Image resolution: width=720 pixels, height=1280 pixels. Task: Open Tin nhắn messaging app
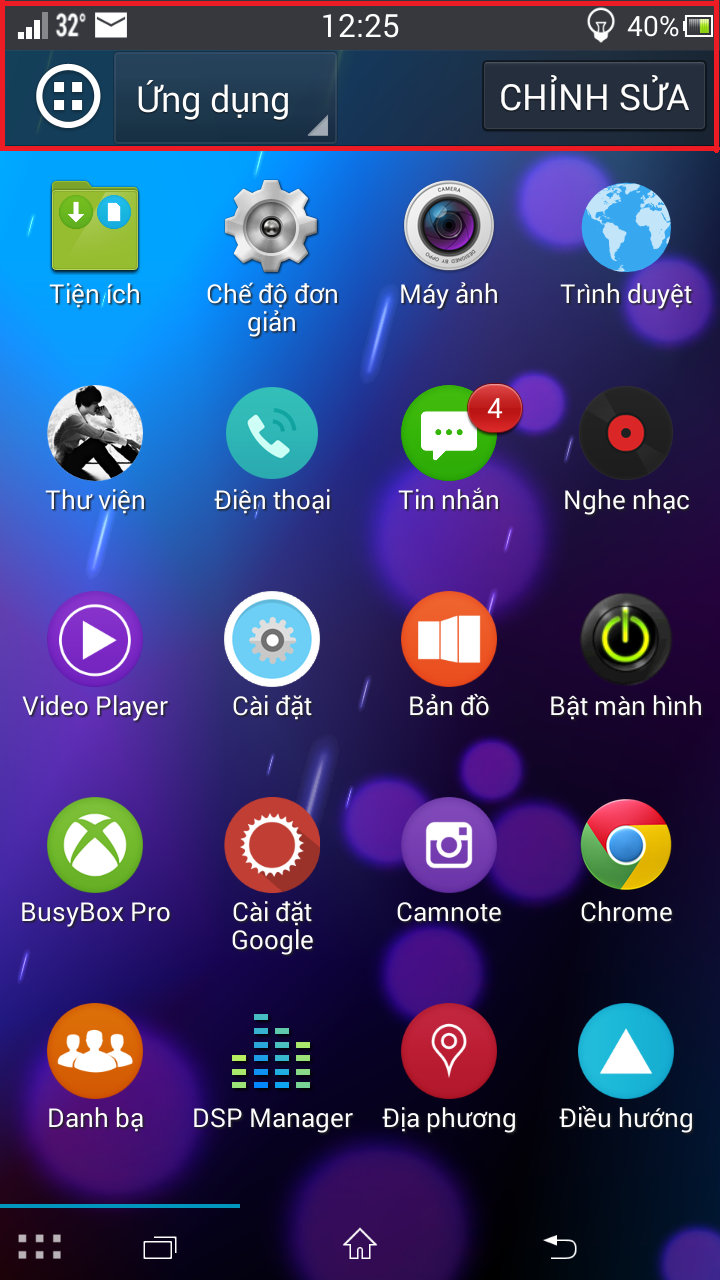click(449, 433)
